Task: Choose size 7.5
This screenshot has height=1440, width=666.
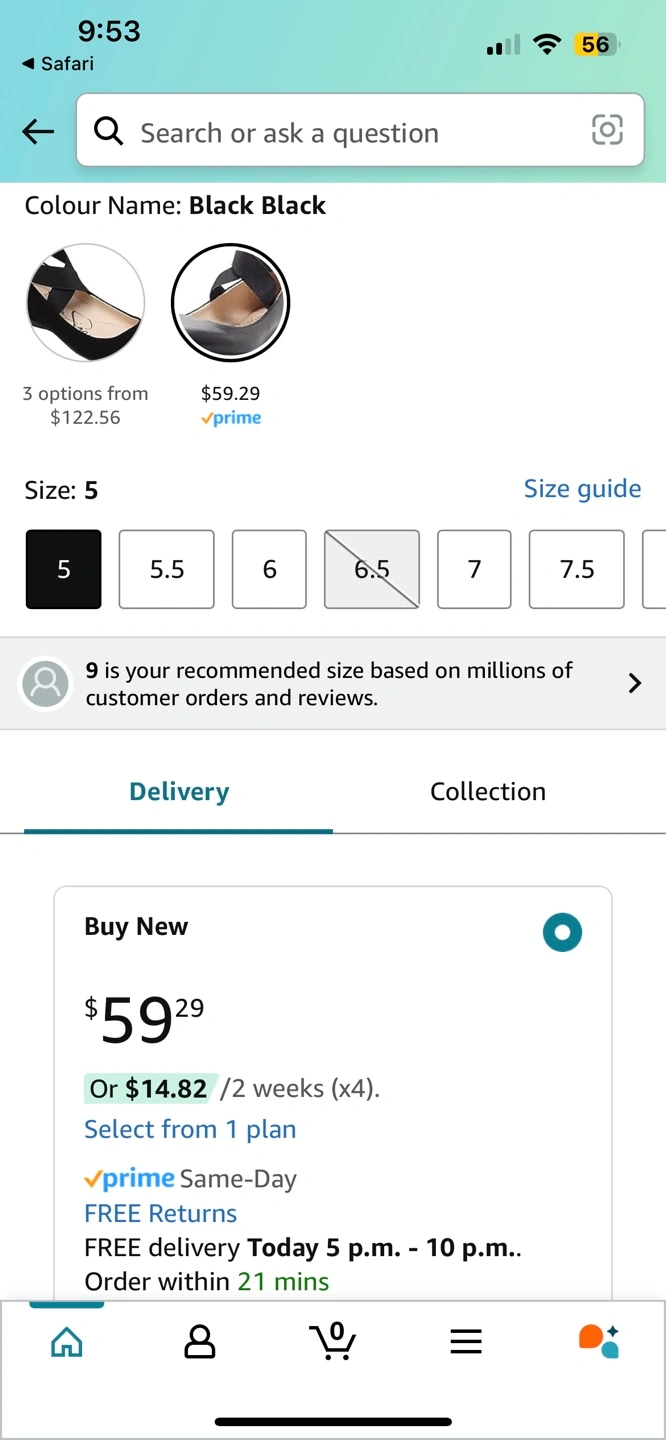Action: pos(577,569)
